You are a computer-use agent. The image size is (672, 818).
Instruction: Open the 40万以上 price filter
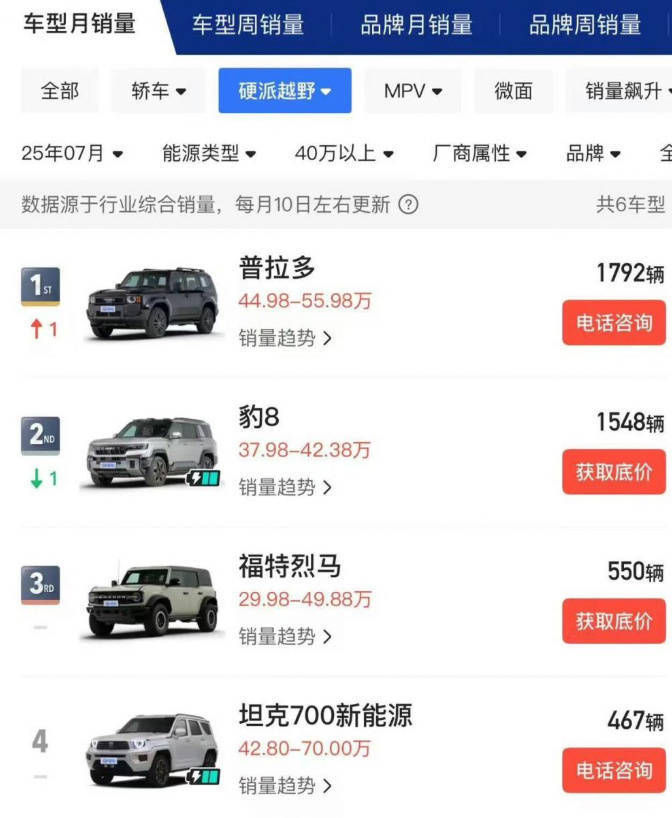coord(344,153)
